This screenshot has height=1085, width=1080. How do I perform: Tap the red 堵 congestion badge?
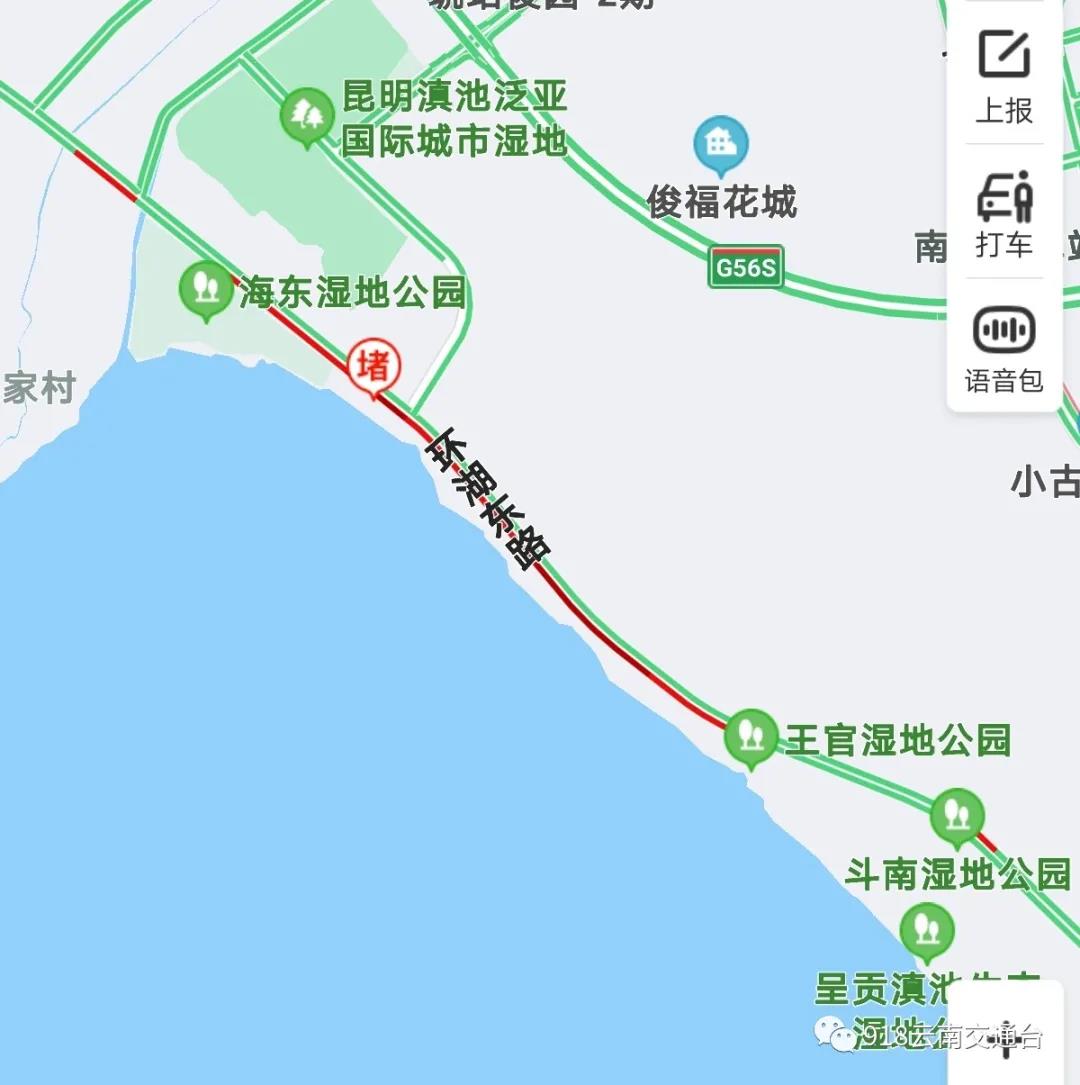point(374,366)
